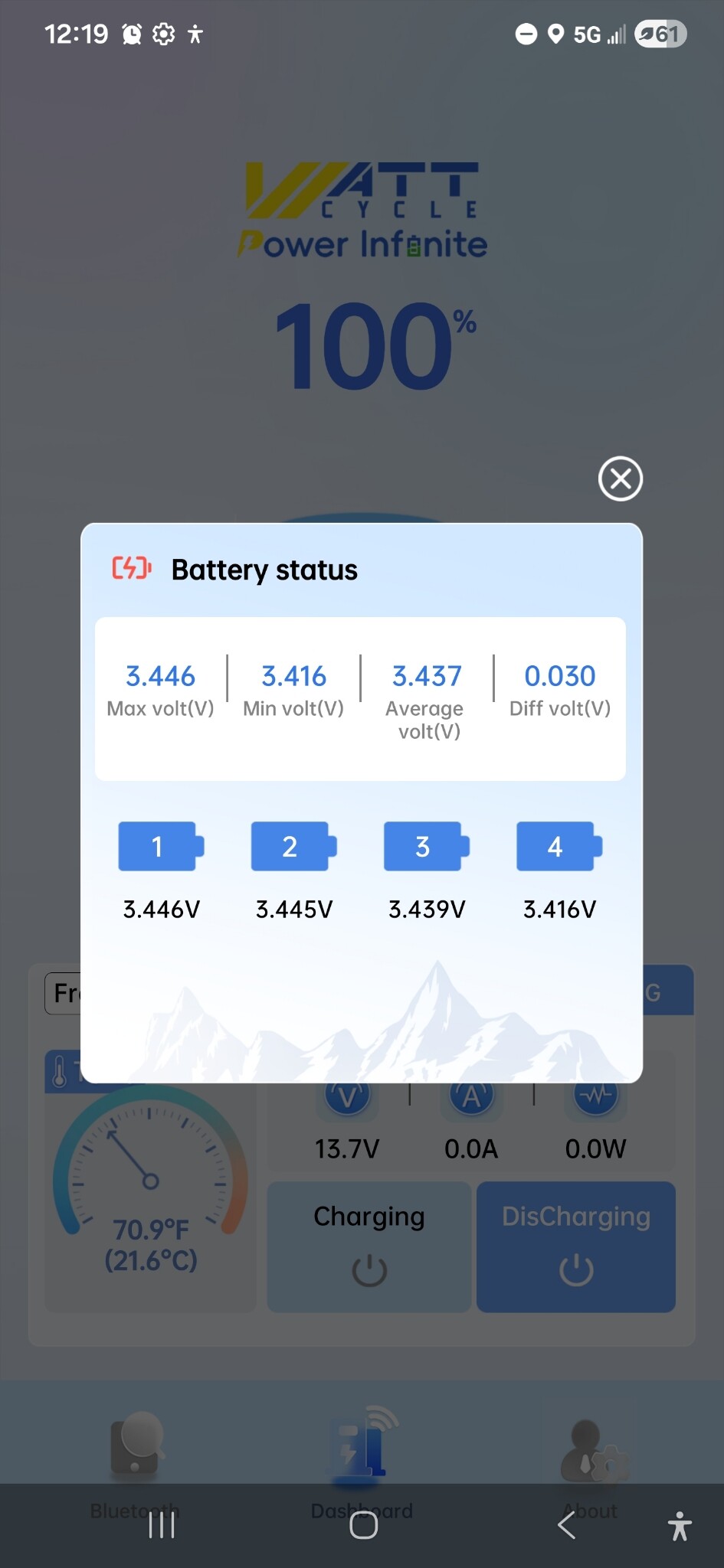Go to the home screen
724x1568 pixels.
point(363,1525)
